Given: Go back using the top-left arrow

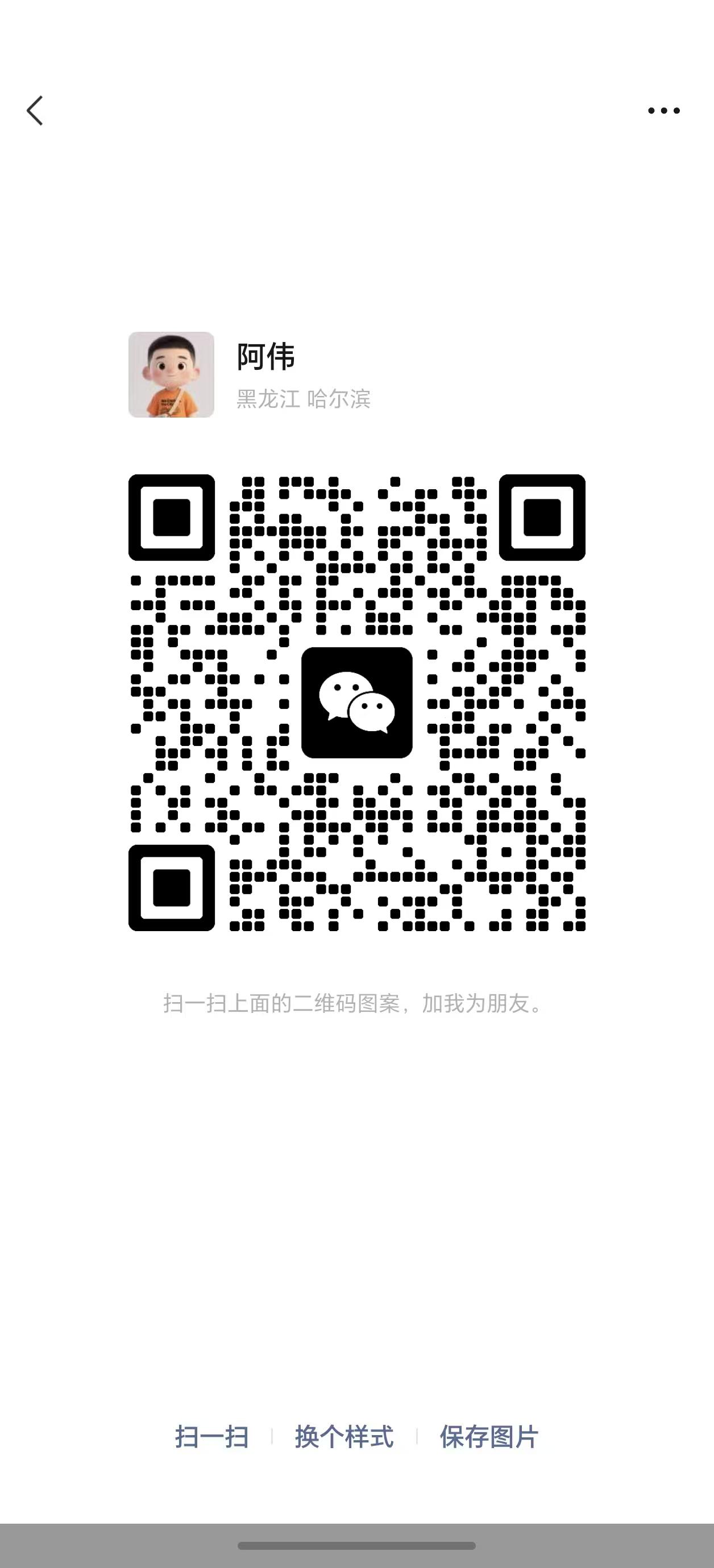Looking at the screenshot, I should pyautogui.click(x=35, y=111).
